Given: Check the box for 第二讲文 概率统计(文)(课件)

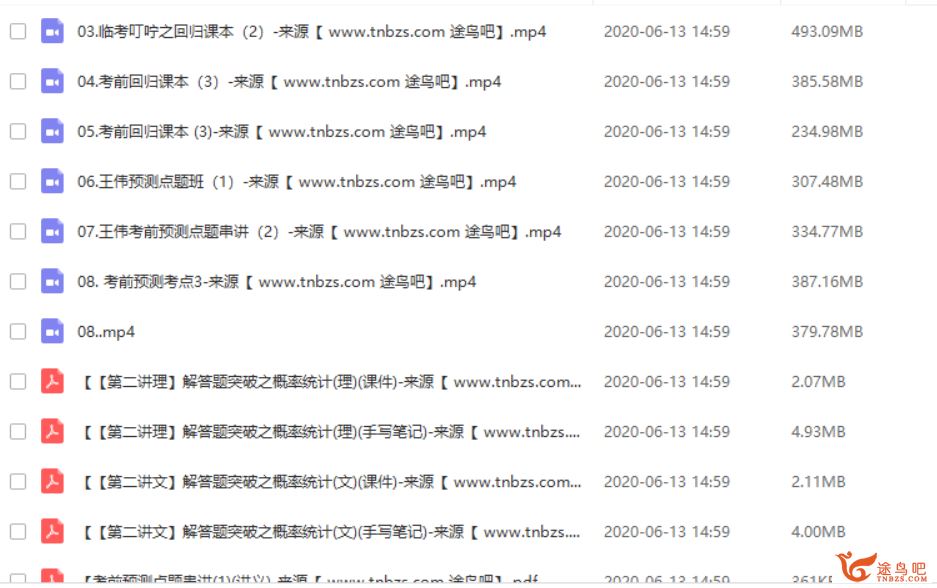Looking at the screenshot, I should [18, 482].
